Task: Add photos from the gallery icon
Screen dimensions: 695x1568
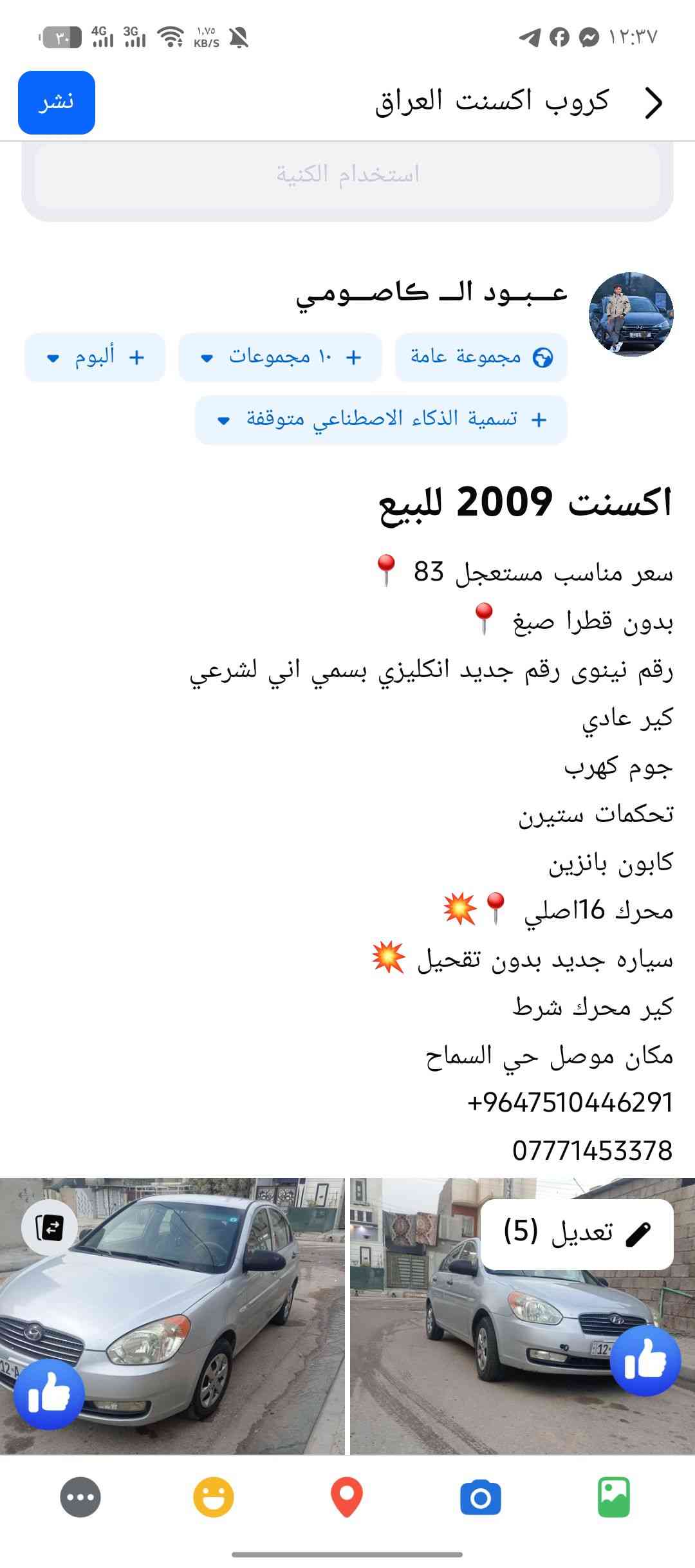Action: point(613,1498)
